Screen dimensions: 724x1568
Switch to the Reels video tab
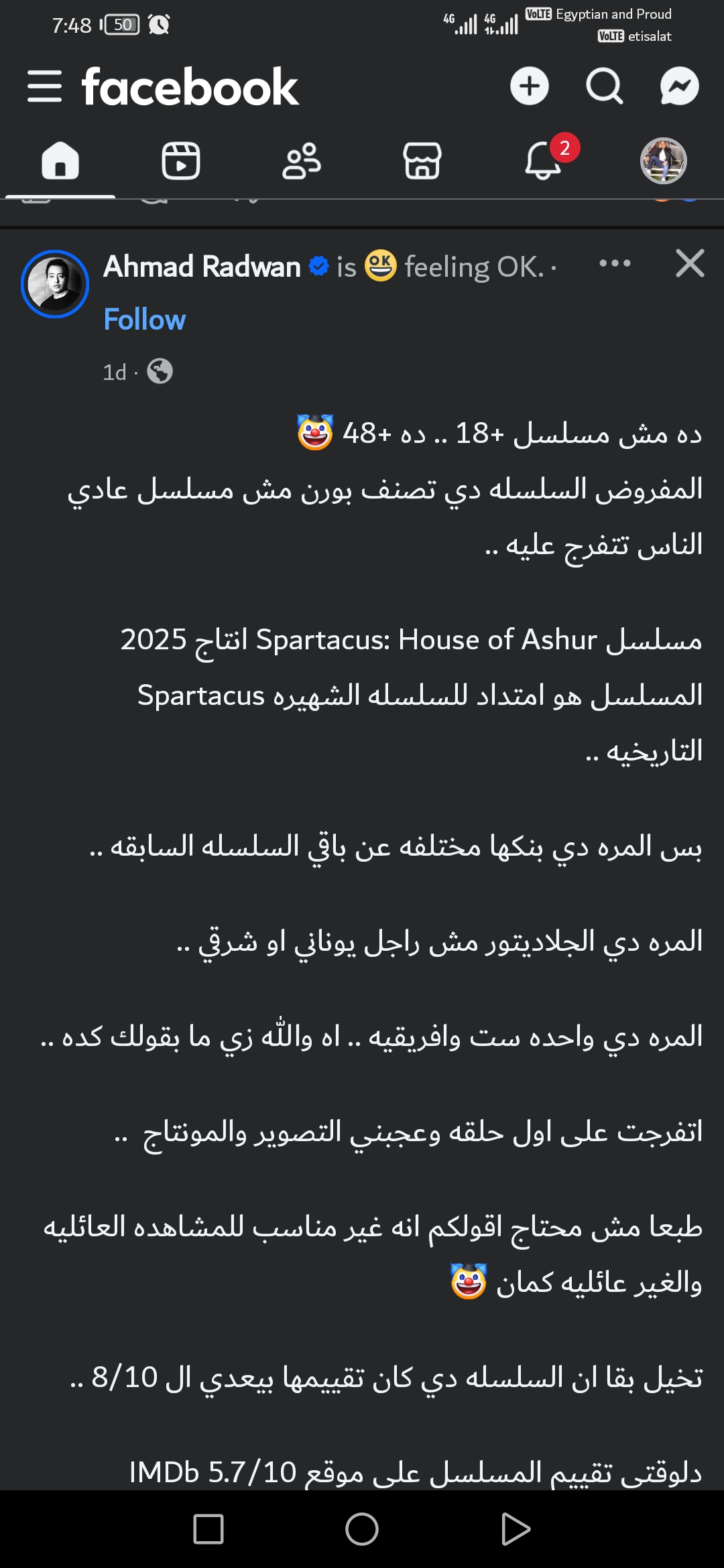[x=181, y=161]
